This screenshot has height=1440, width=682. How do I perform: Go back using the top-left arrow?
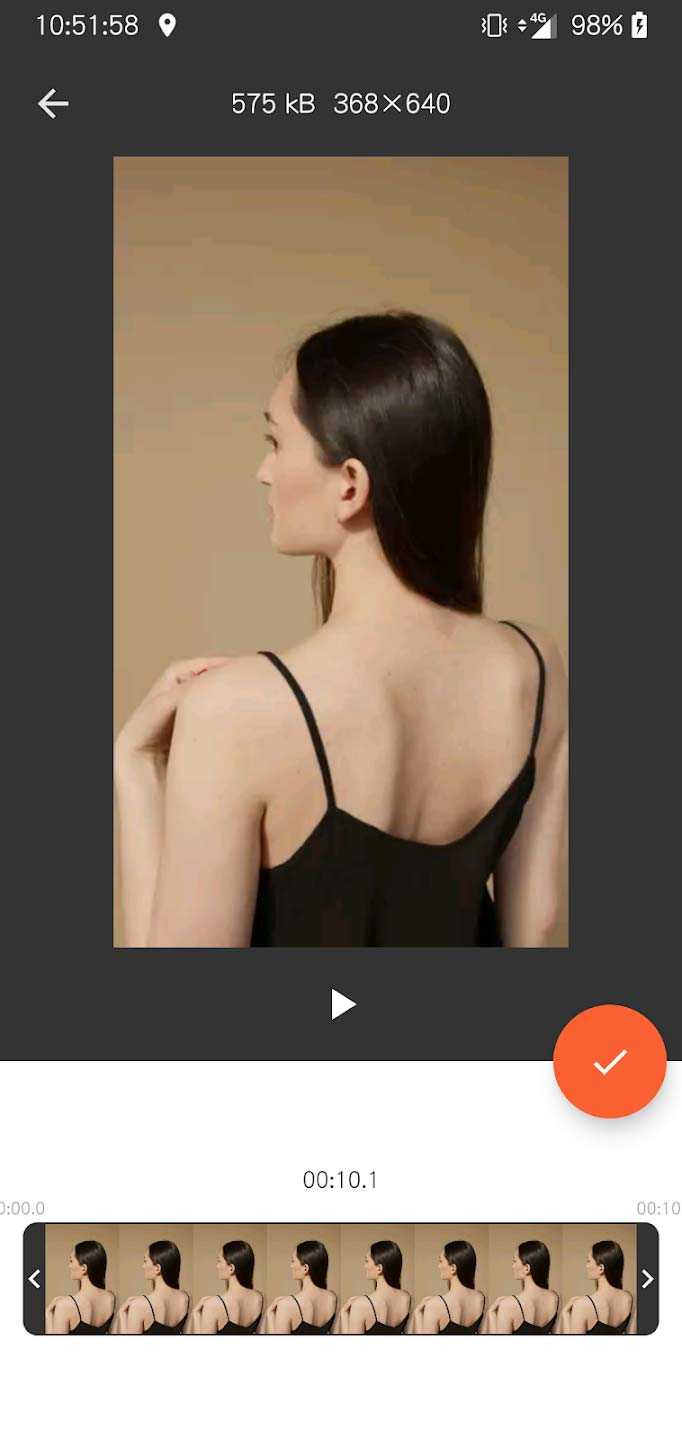click(53, 103)
